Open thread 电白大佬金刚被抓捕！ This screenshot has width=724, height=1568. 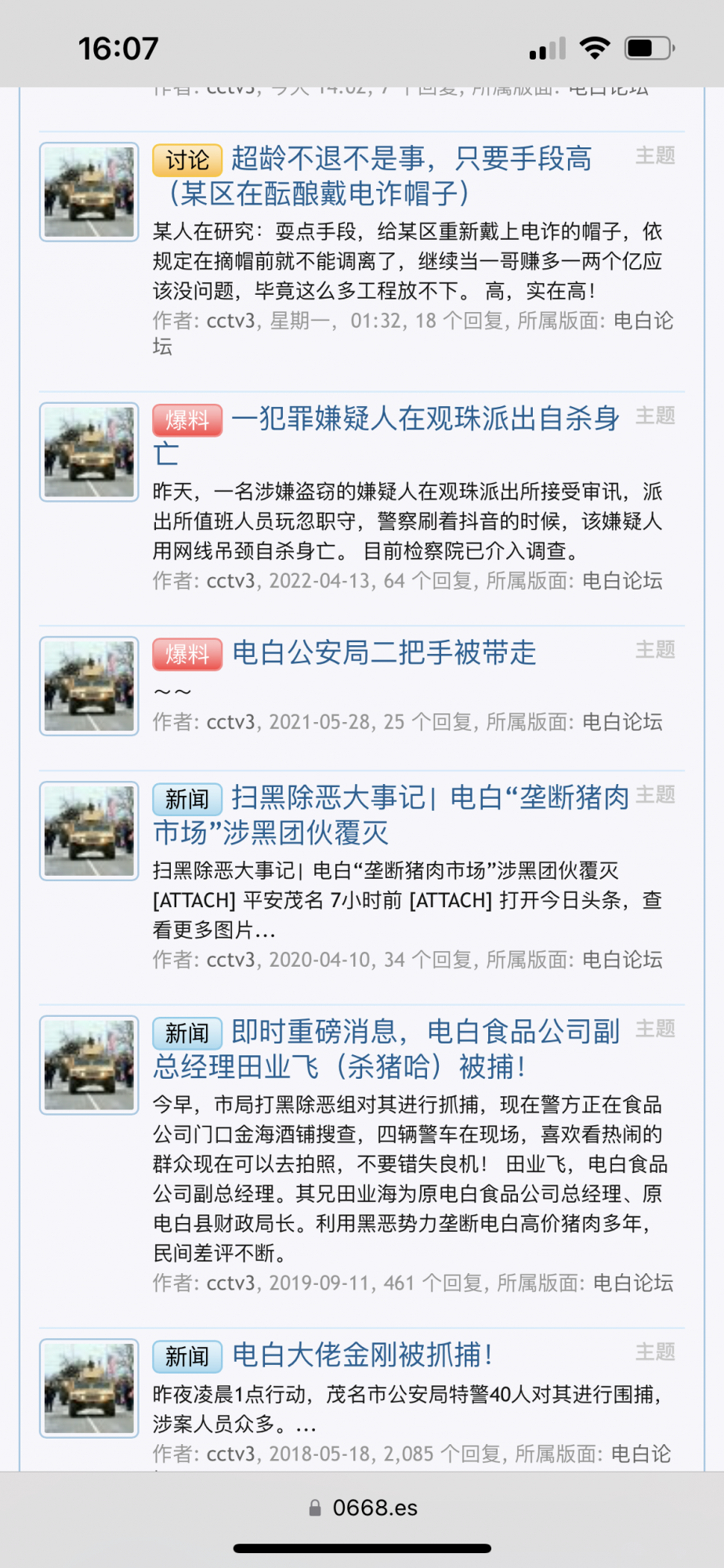click(362, 1356)
